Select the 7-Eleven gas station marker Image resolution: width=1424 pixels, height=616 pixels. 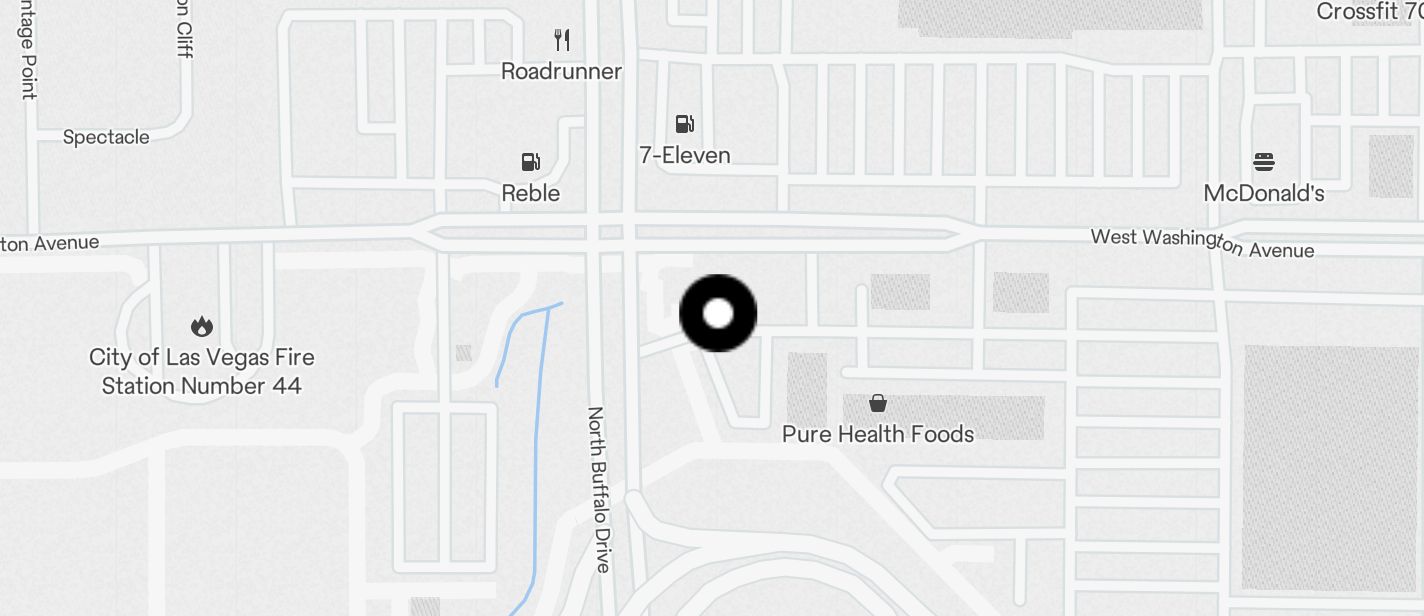685,125
